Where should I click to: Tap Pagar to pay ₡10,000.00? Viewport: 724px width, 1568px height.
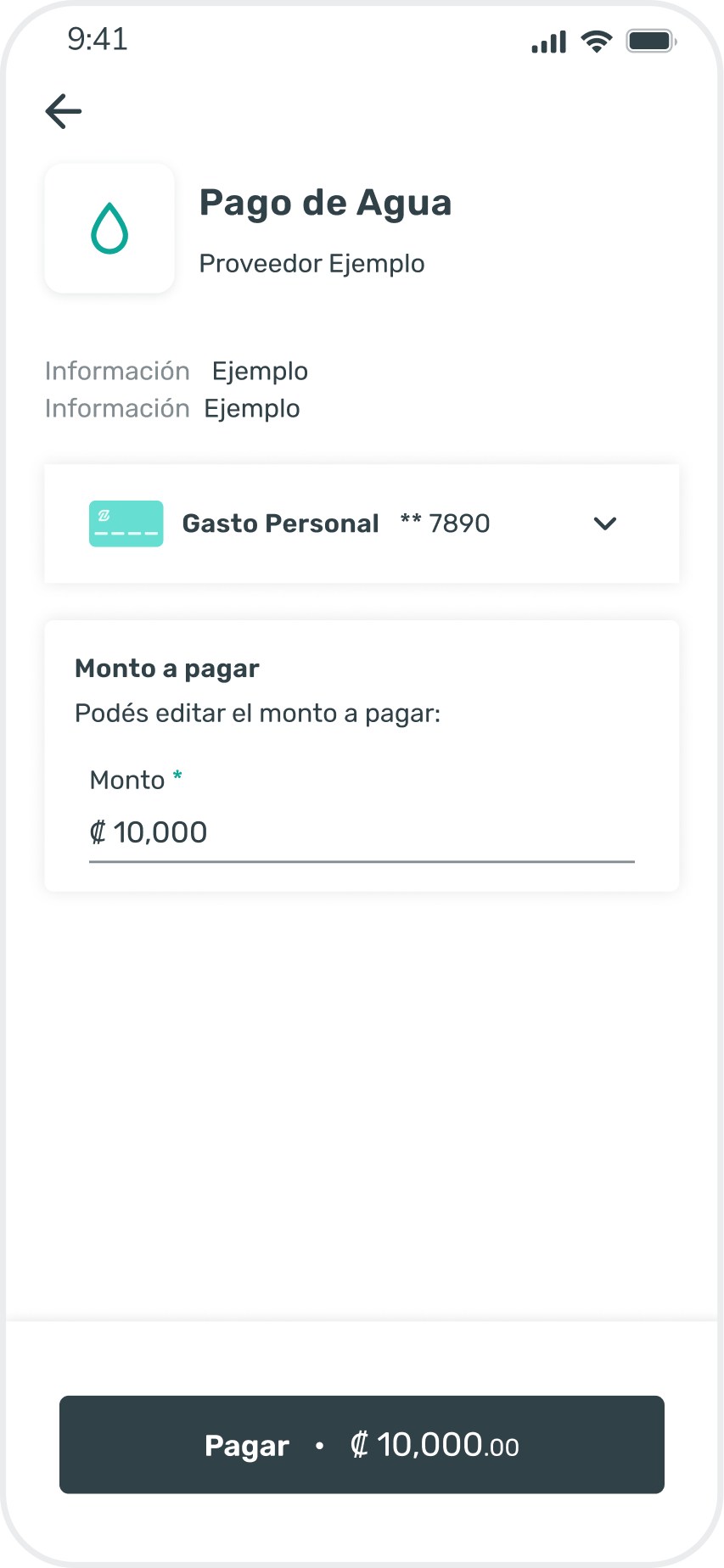pos(362,1445)
